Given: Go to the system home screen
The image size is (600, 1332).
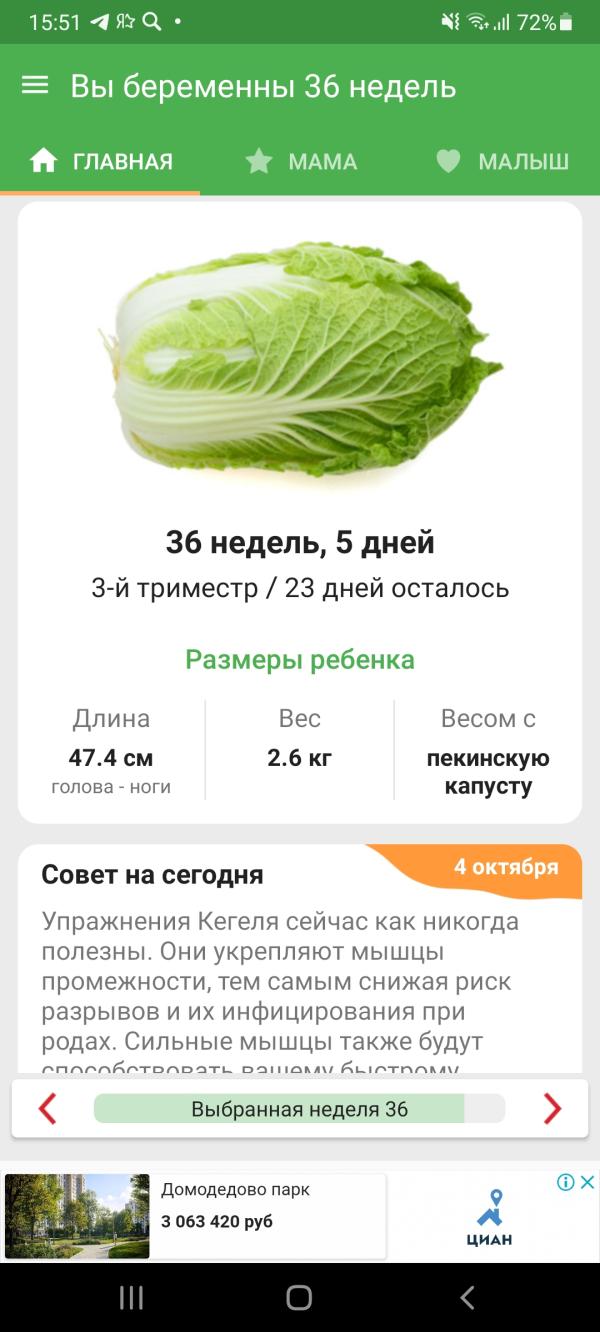Looking at the screenshot, I should pos(299,1298).
